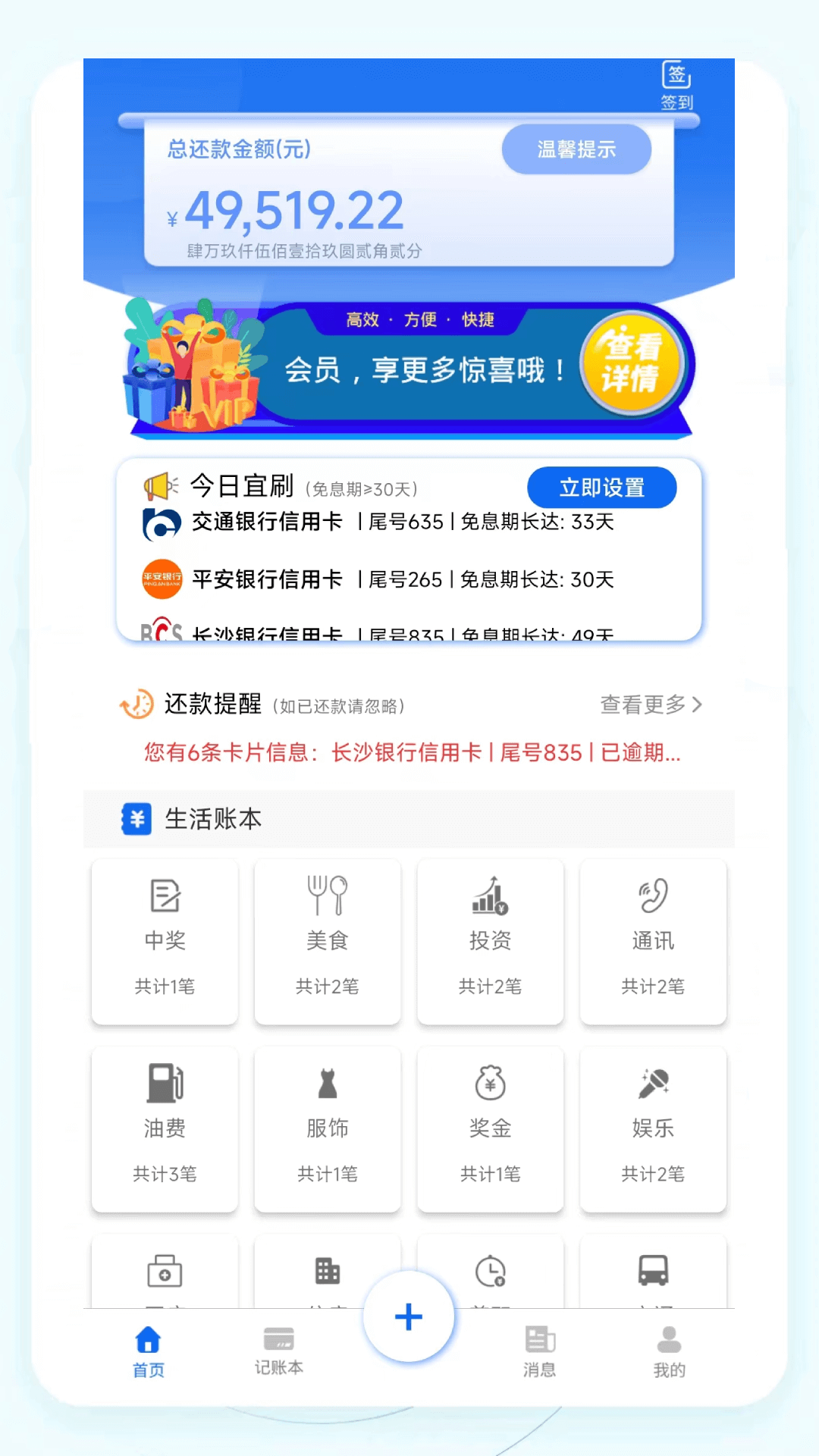
Task: Switch to the 消息 tab
Action: pyautogui.click(x=539, y=1351)
